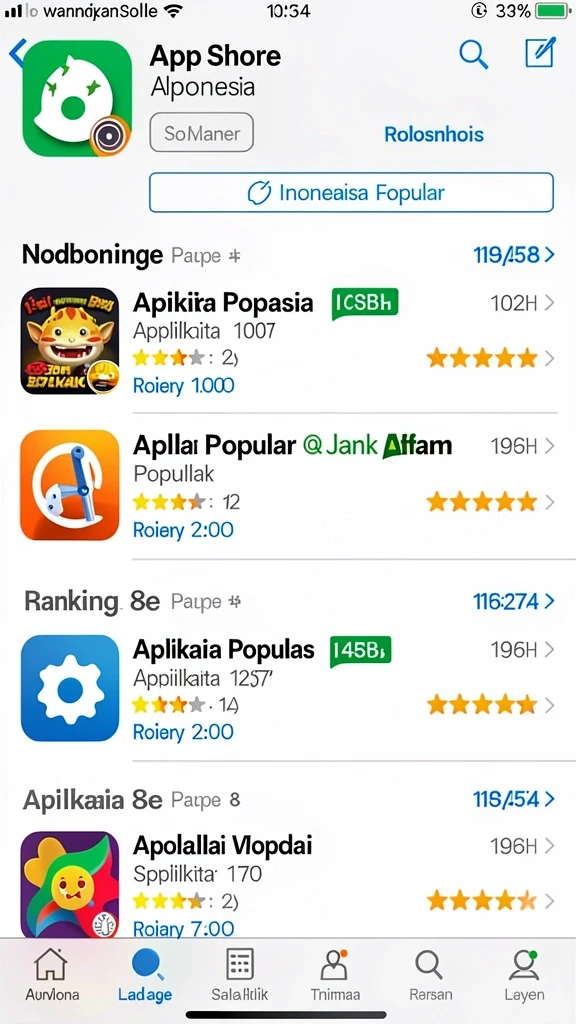Switch to the Ladage tab
The width and height of the screenshot is (576, 1024).
click(x=145, y=974)
